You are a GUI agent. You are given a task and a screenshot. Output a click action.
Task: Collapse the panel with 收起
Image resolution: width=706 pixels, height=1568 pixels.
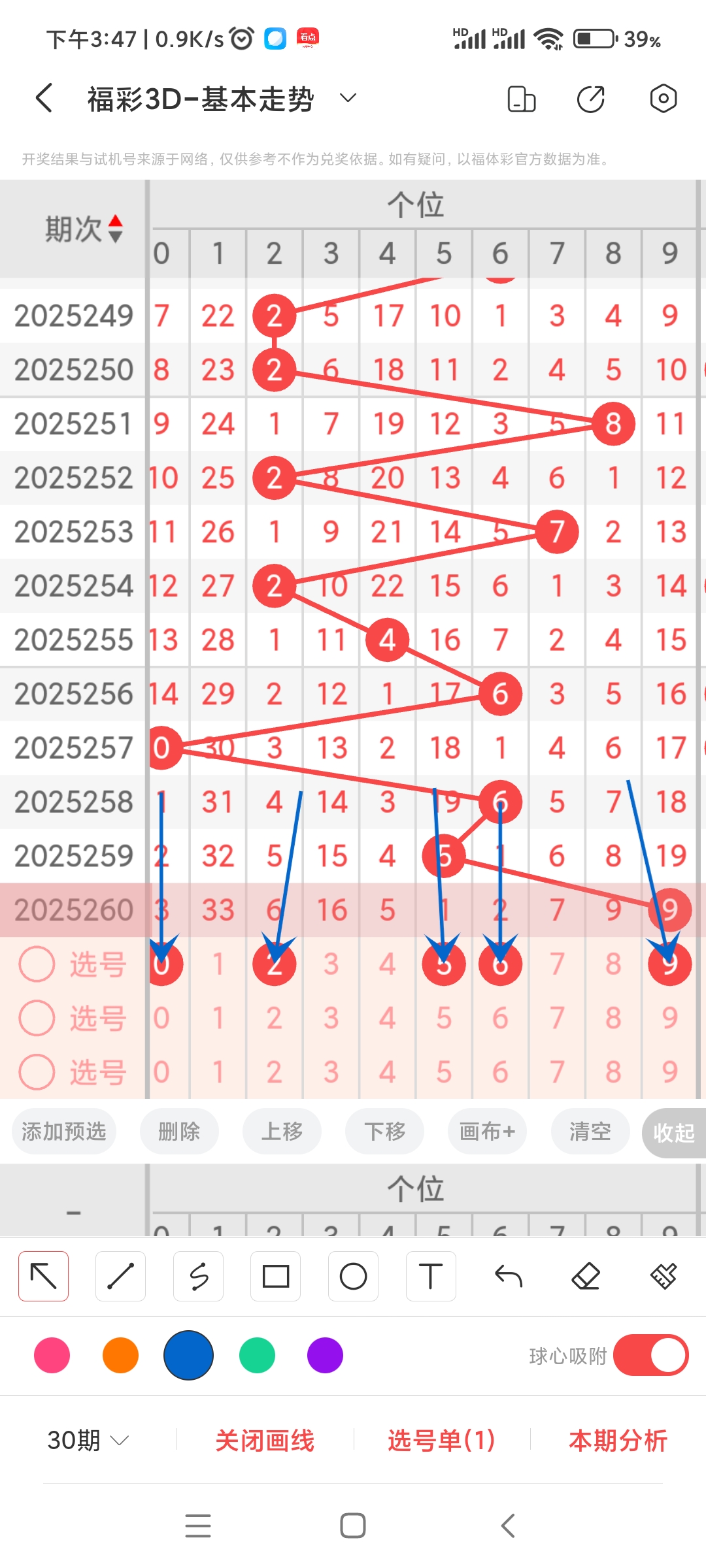[673, 1132]
